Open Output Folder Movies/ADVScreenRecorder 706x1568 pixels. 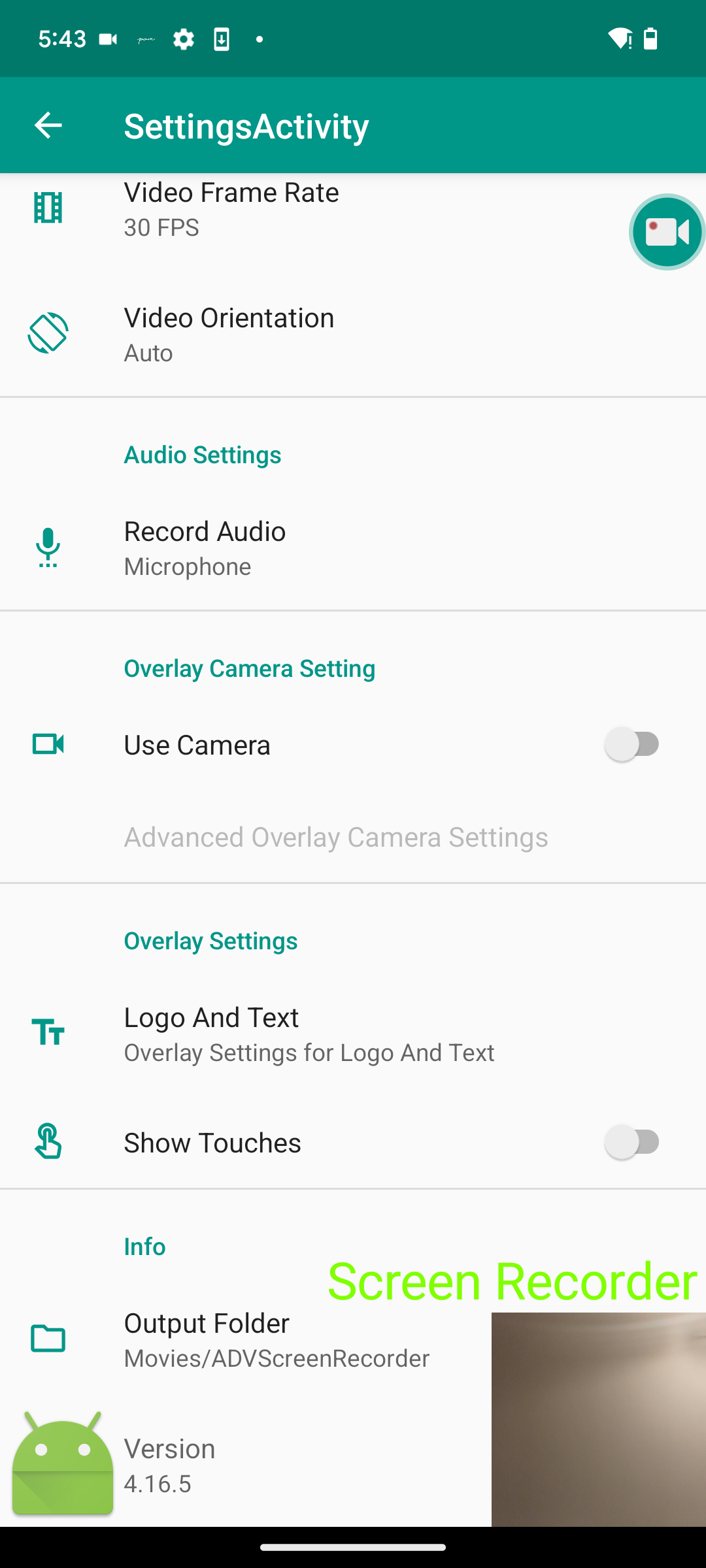click(x=261, y=1338)
